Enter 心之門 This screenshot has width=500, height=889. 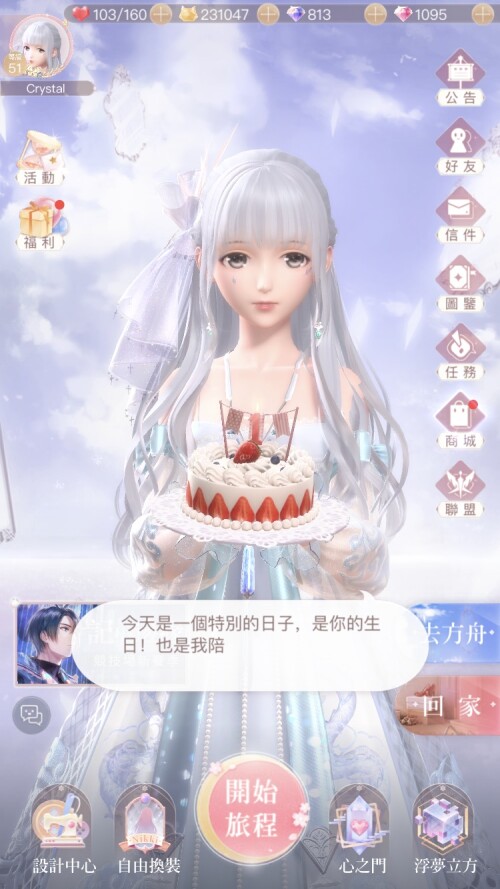coord(362,830)
